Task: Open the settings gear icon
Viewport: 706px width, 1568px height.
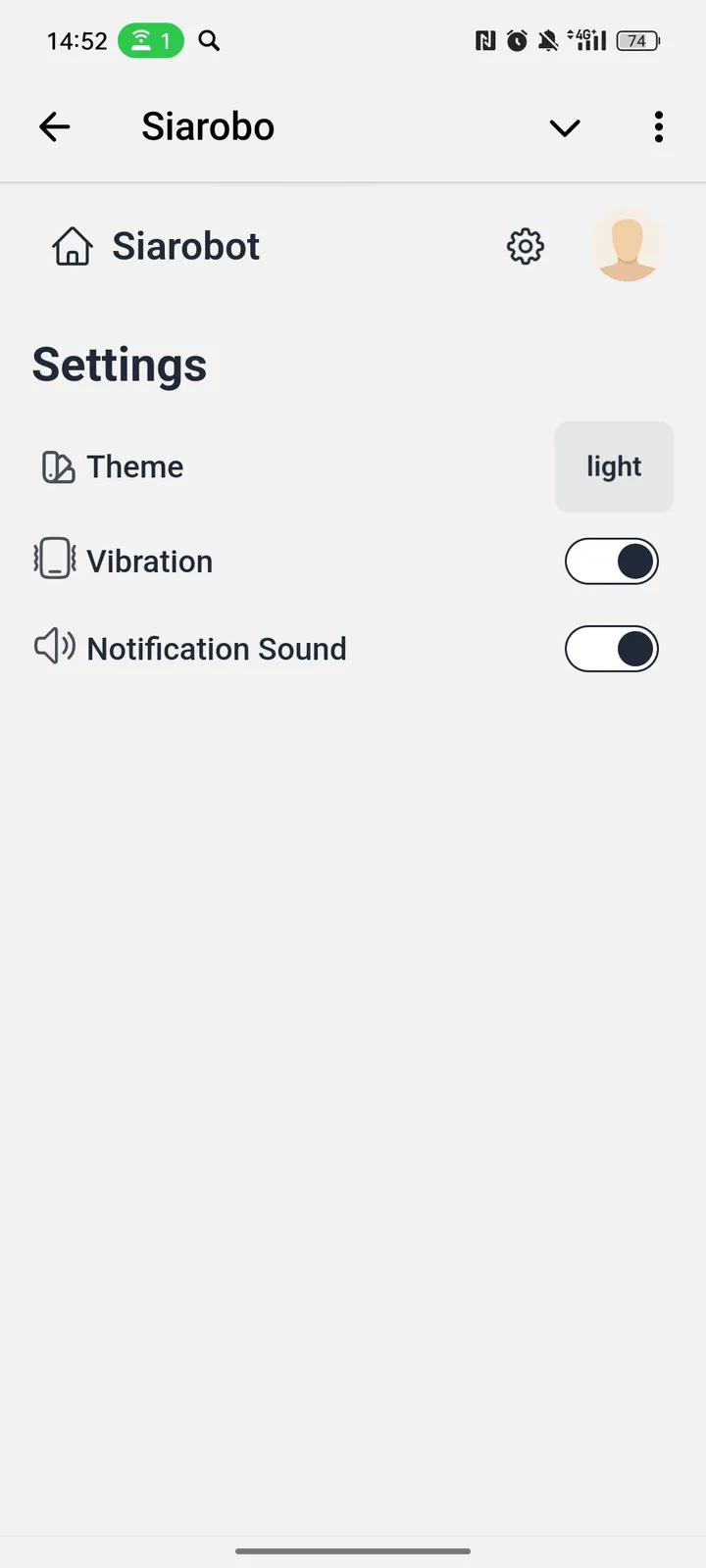Action: pos(526,247)
